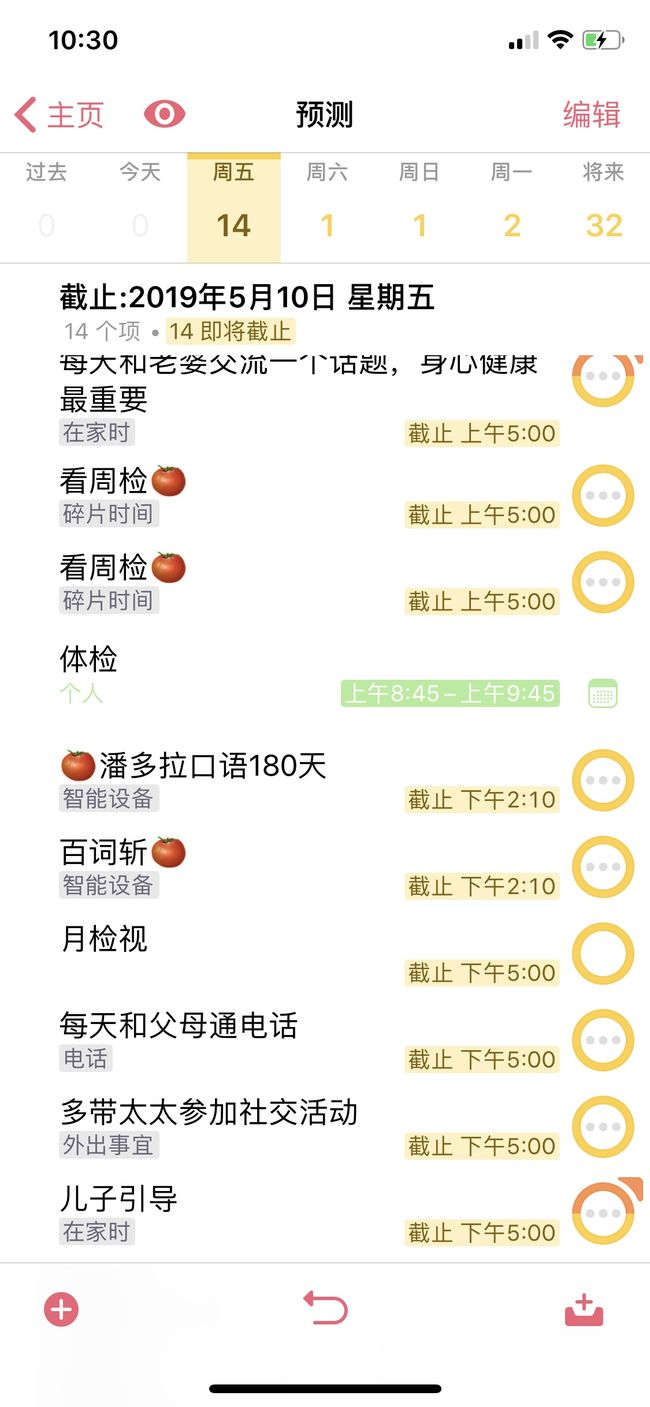Select the 周一 tab

(511, 207)
